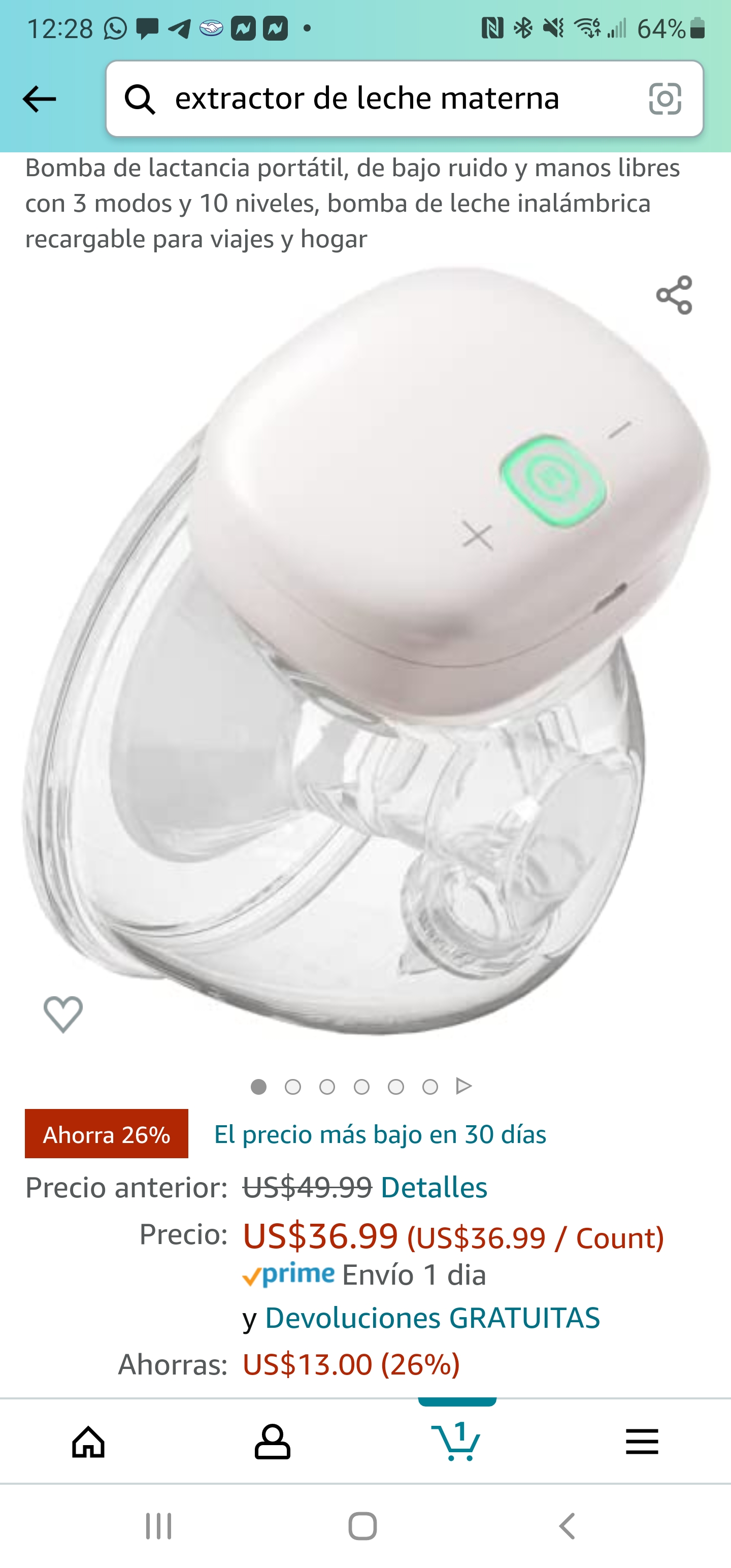
Task: Open the shopping cart with 1 item
Action: coord(456,1442)
